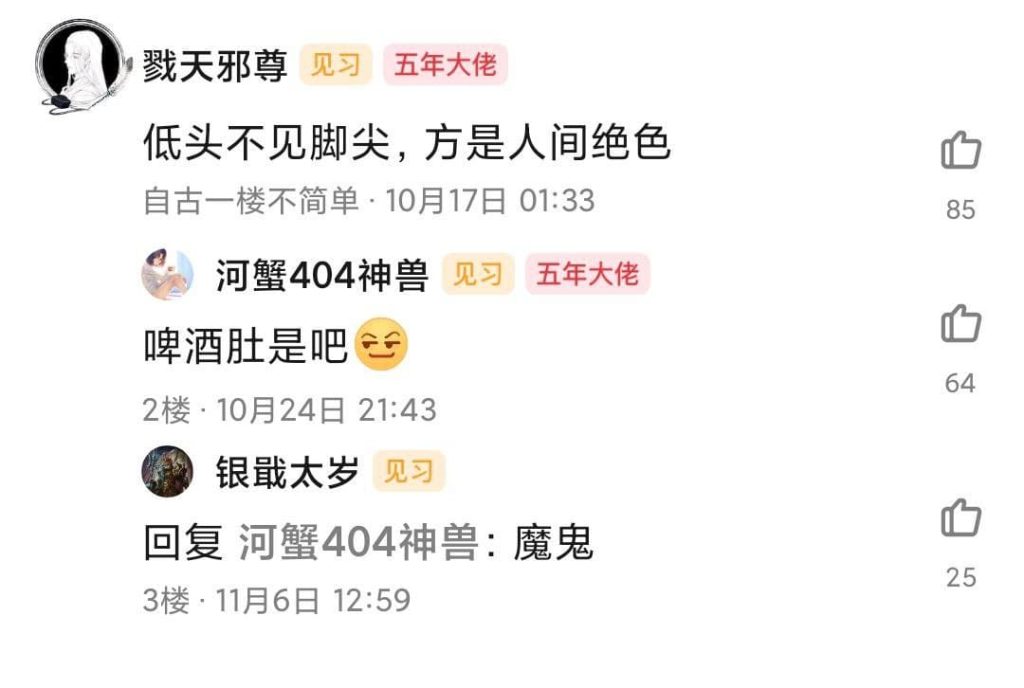Screen dimensions: 1024x688
Task: Open 戮天邪尊's profile avatar
Action: 81,64
